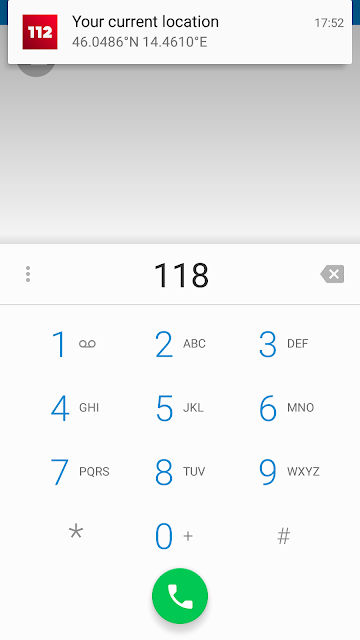
Task: Add digit 8 TUV
Action: tap(180, 471)
